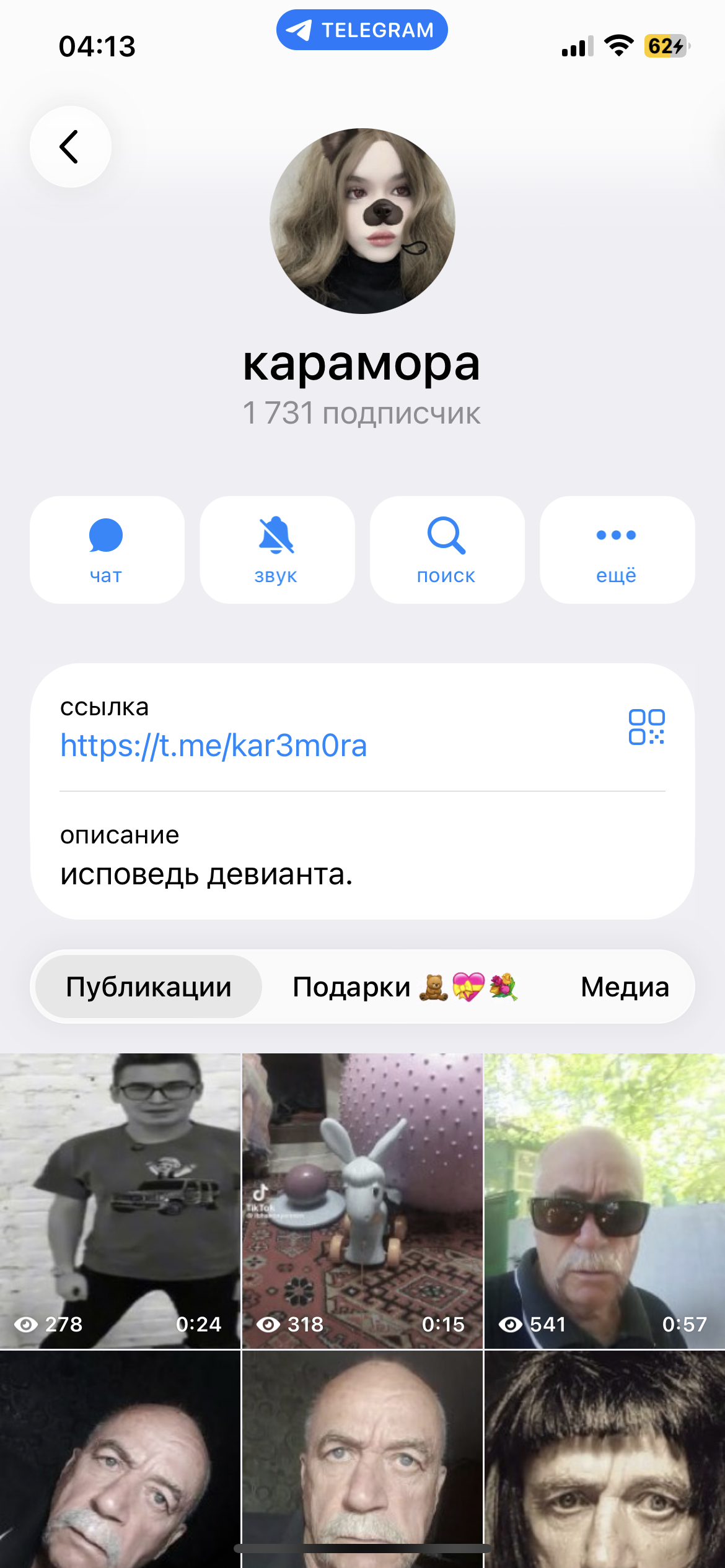This screenshot has width=725, height=1568.
Task: Search the channel using поиск button
Action: 447,549
